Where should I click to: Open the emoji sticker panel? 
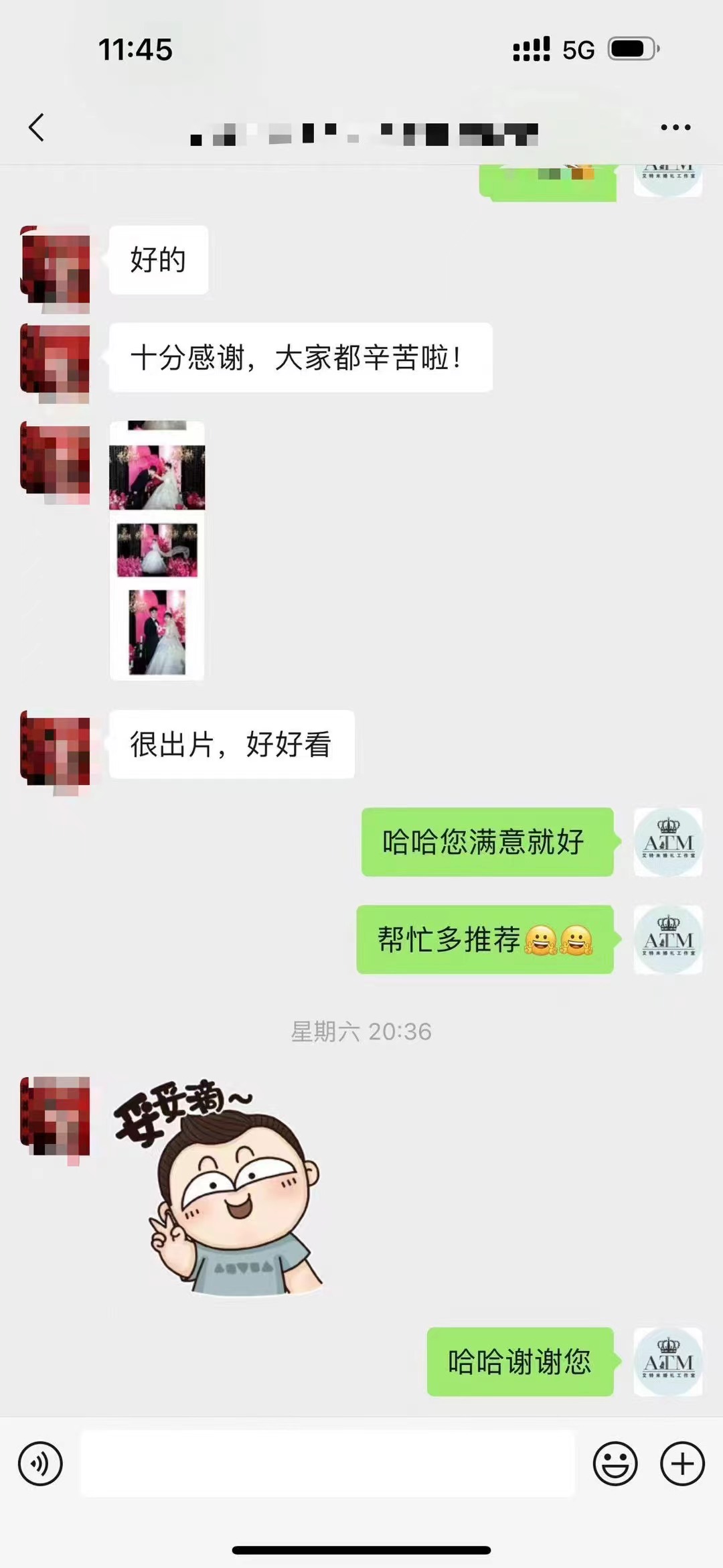tap(615, 1464)
